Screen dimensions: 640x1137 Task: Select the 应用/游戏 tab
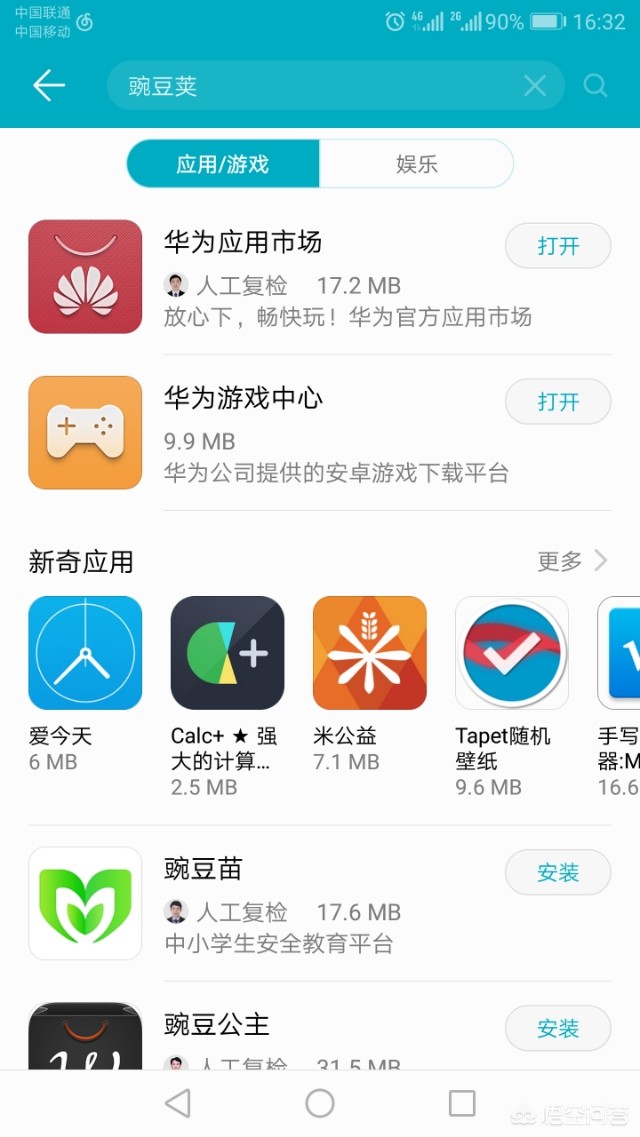click(223, 164)
